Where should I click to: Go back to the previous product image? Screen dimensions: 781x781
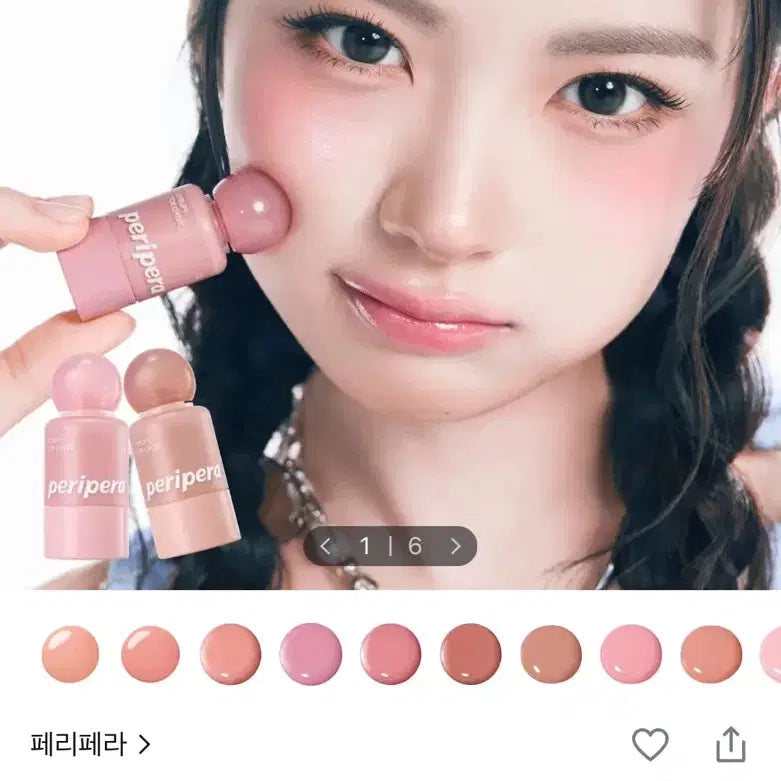[x=325, y=546]
